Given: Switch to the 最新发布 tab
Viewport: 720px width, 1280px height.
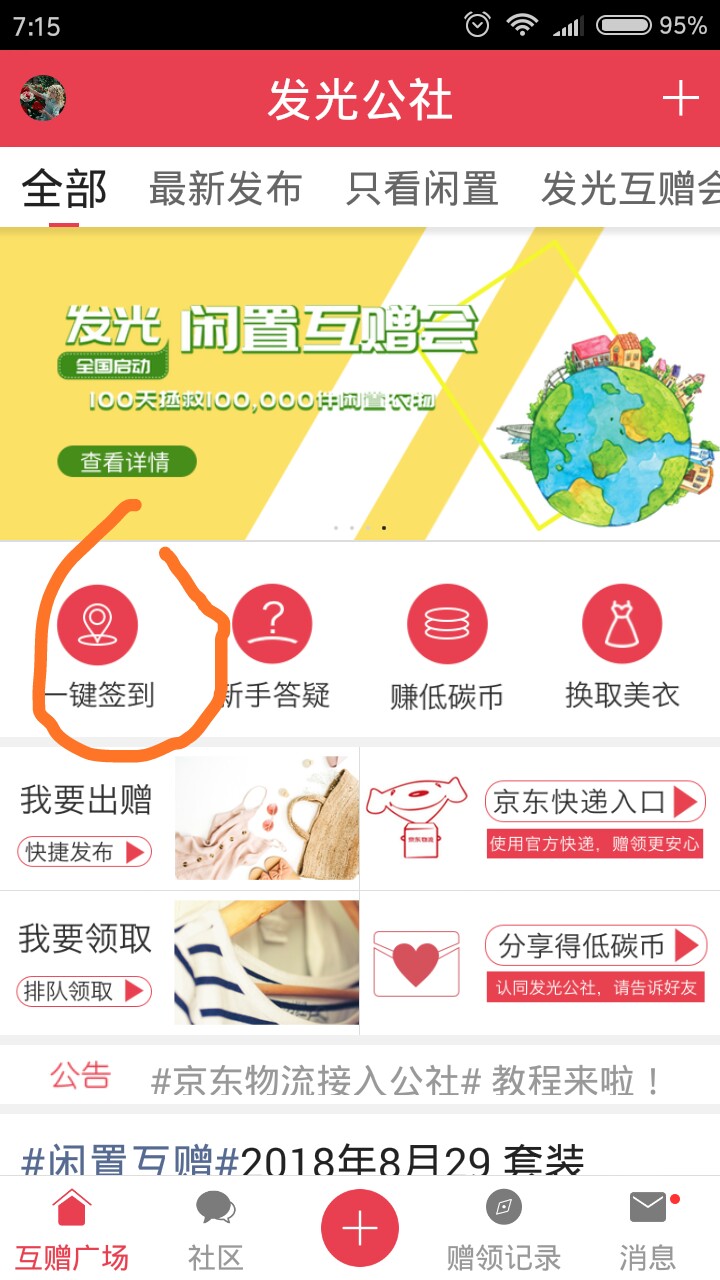Looking at the screenshot, I should [x=225, y=188].
